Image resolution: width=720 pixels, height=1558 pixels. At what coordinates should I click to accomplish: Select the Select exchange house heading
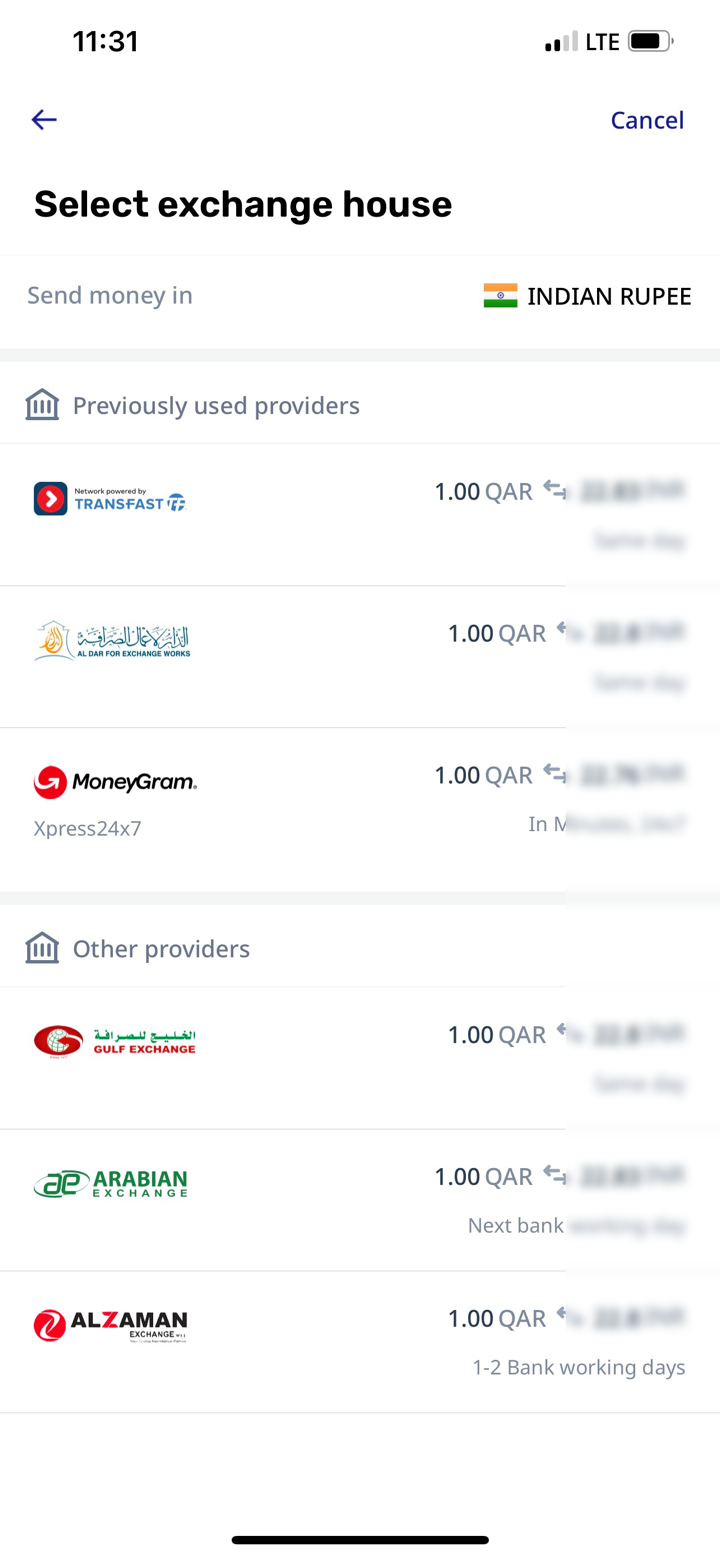click(x=242, y=204)
